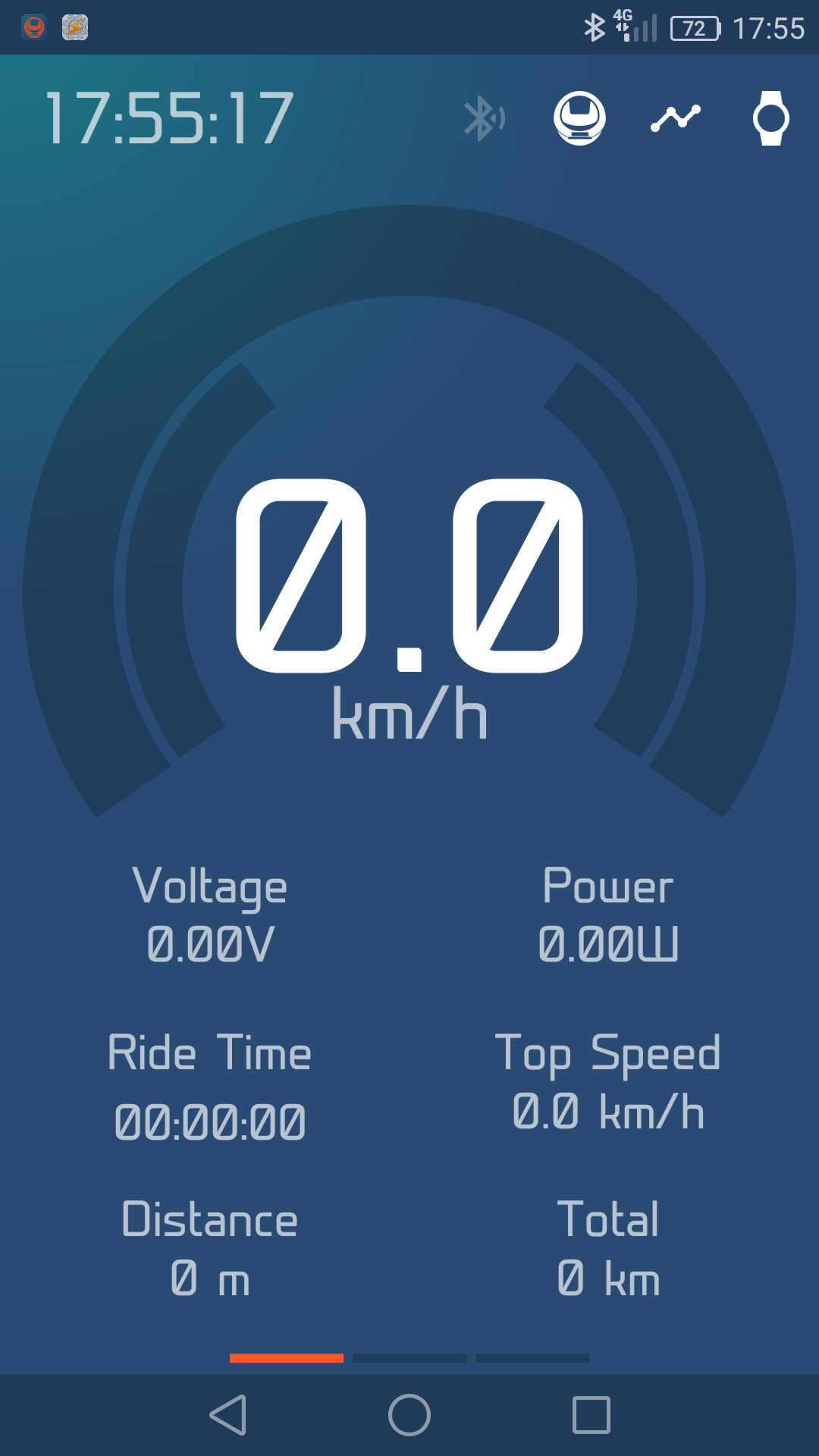Screen dimensions: 819x1456
Task: Jump to the third page indicator
Action: pyautogui.click(x=532, y=1358)
